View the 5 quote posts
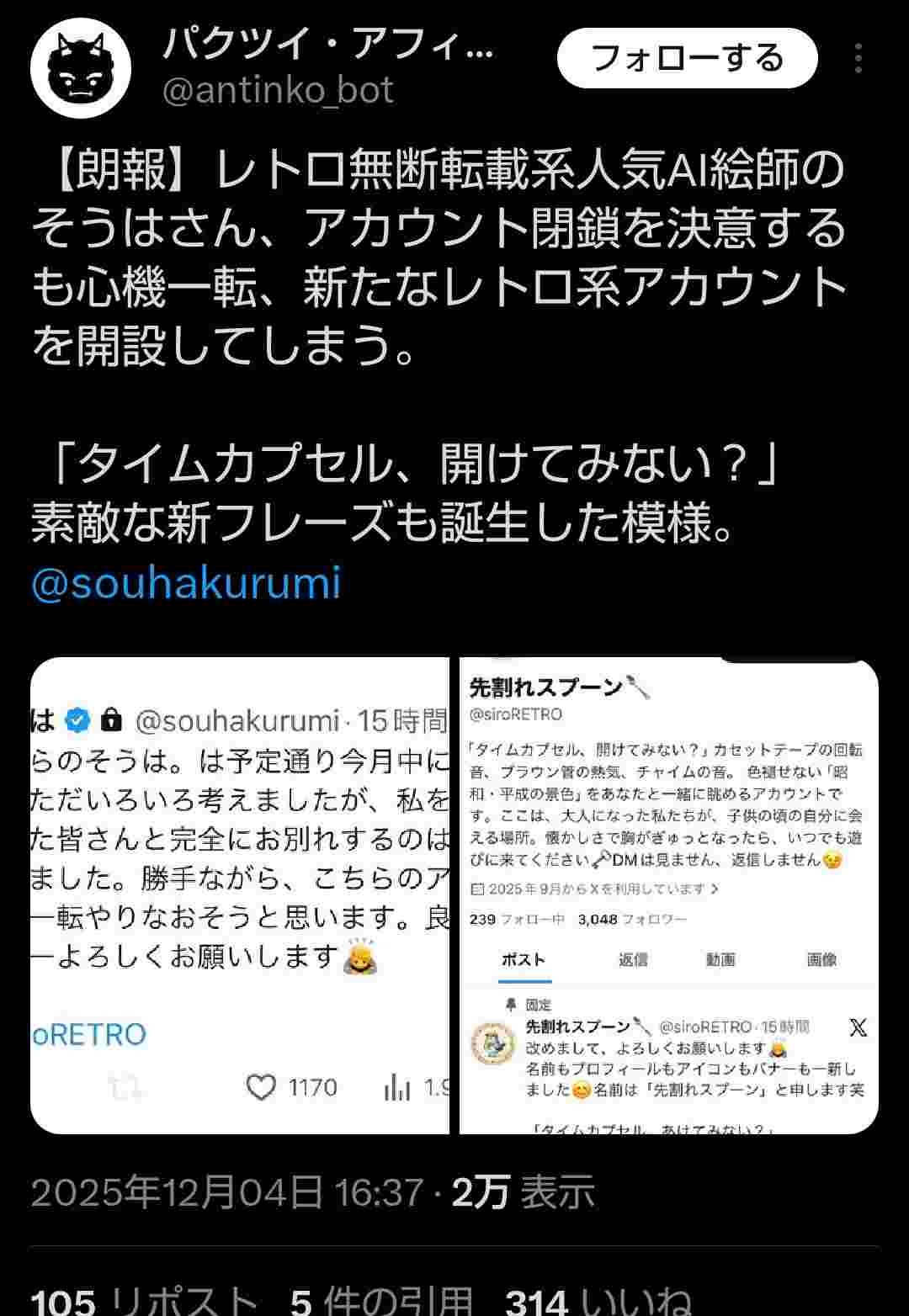This screenshot has width=909, height=1316. (380, 1301)
